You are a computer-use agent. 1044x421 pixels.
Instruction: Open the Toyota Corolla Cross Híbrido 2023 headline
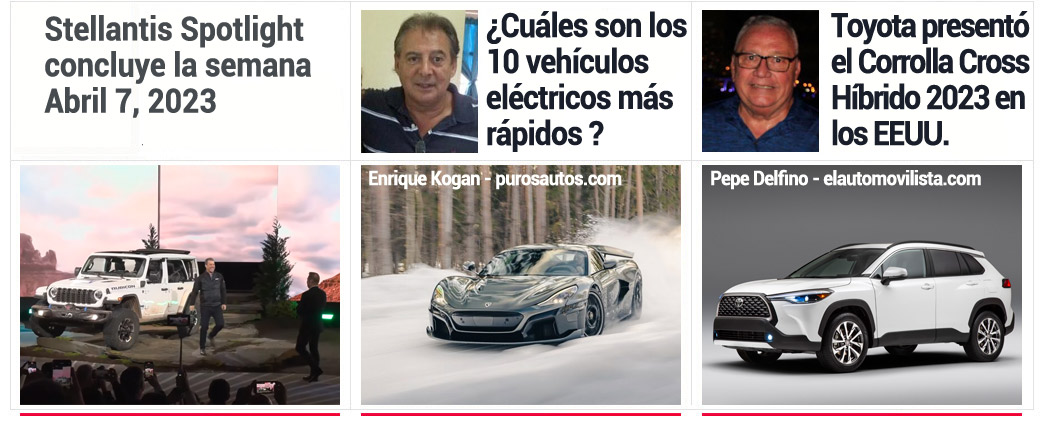click(x=929, y=80)
